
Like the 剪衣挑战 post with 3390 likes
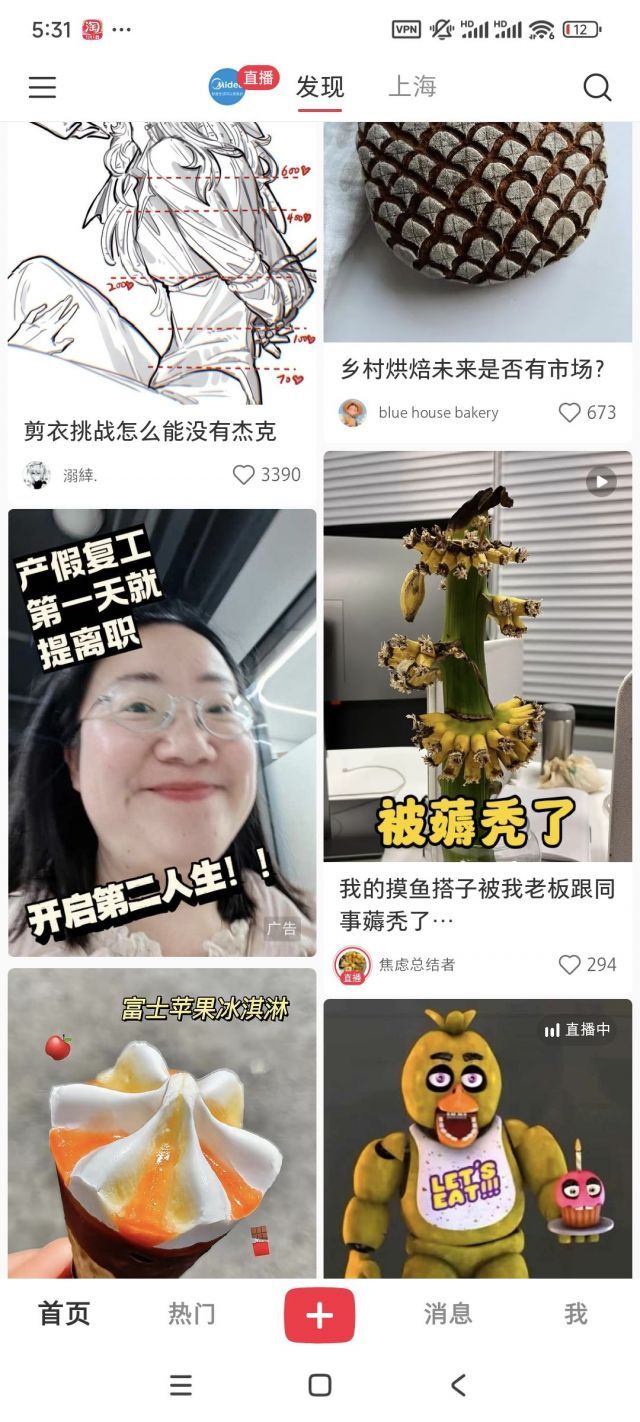coord(244,475)
